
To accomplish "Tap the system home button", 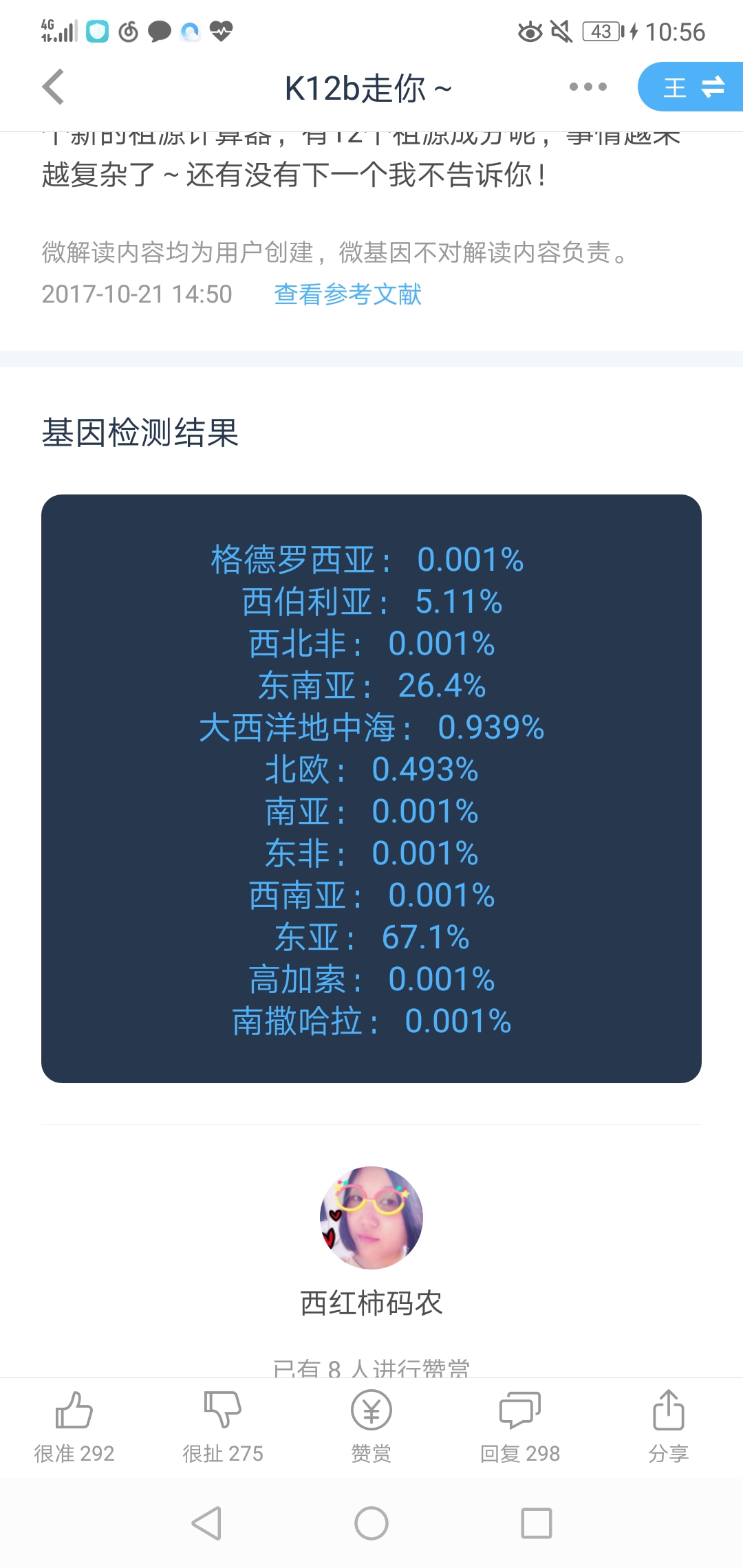I will pyautogui.click(x=371, y=1523).
